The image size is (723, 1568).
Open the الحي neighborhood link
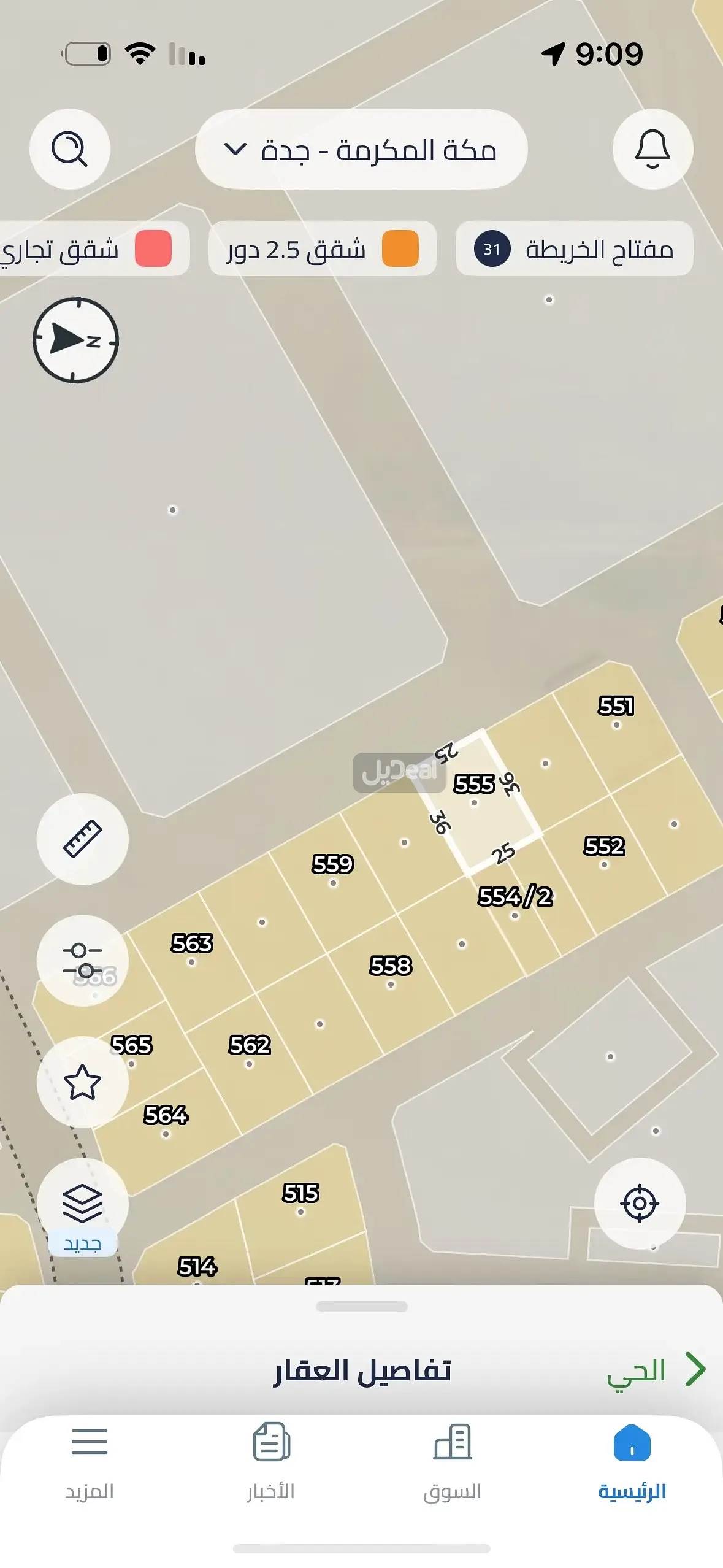coord(655,1370)
